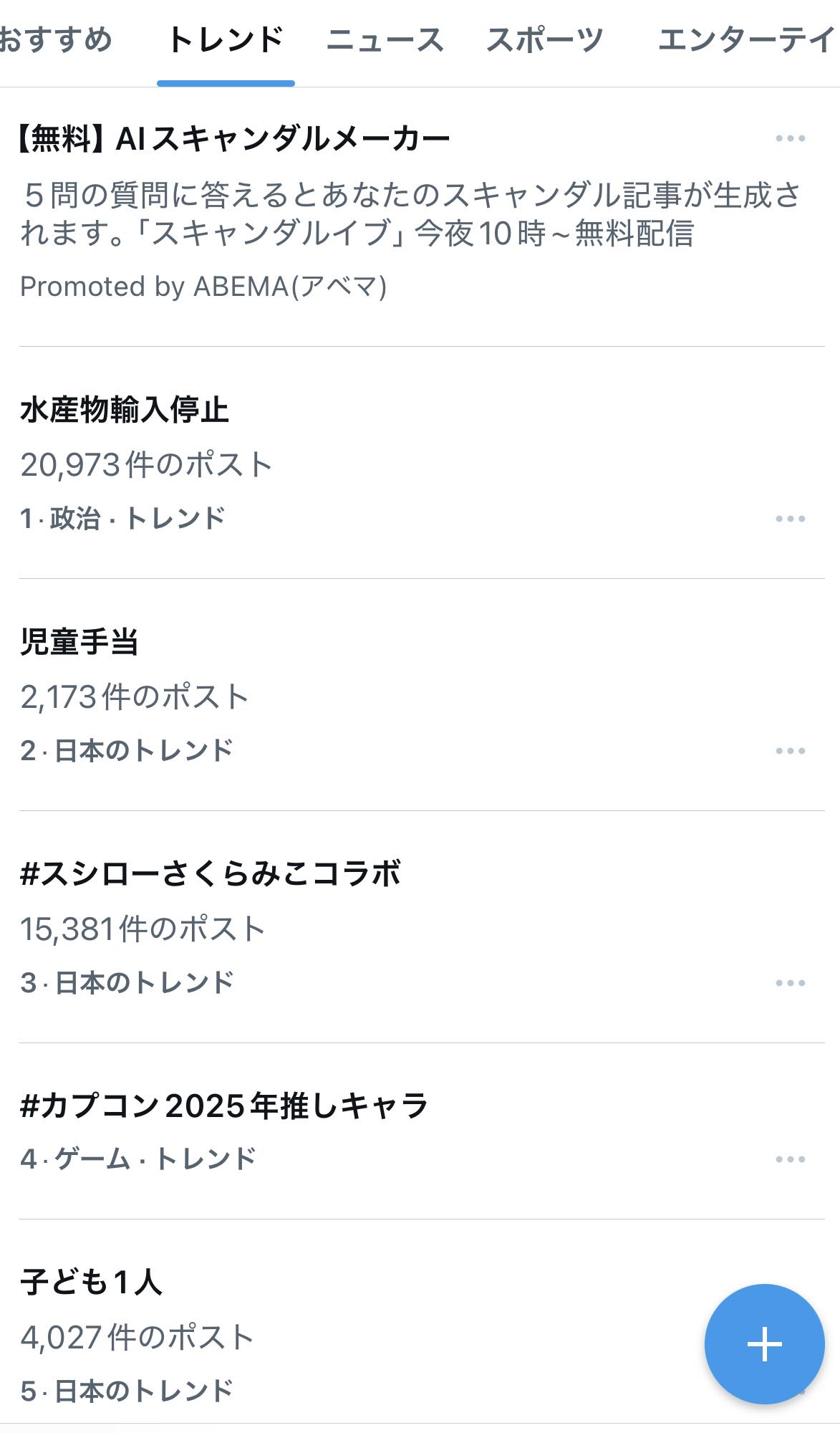Open more options for 水産物輸入停止
The height and width of the screenshot is (1433, 840).
point(790,519)
